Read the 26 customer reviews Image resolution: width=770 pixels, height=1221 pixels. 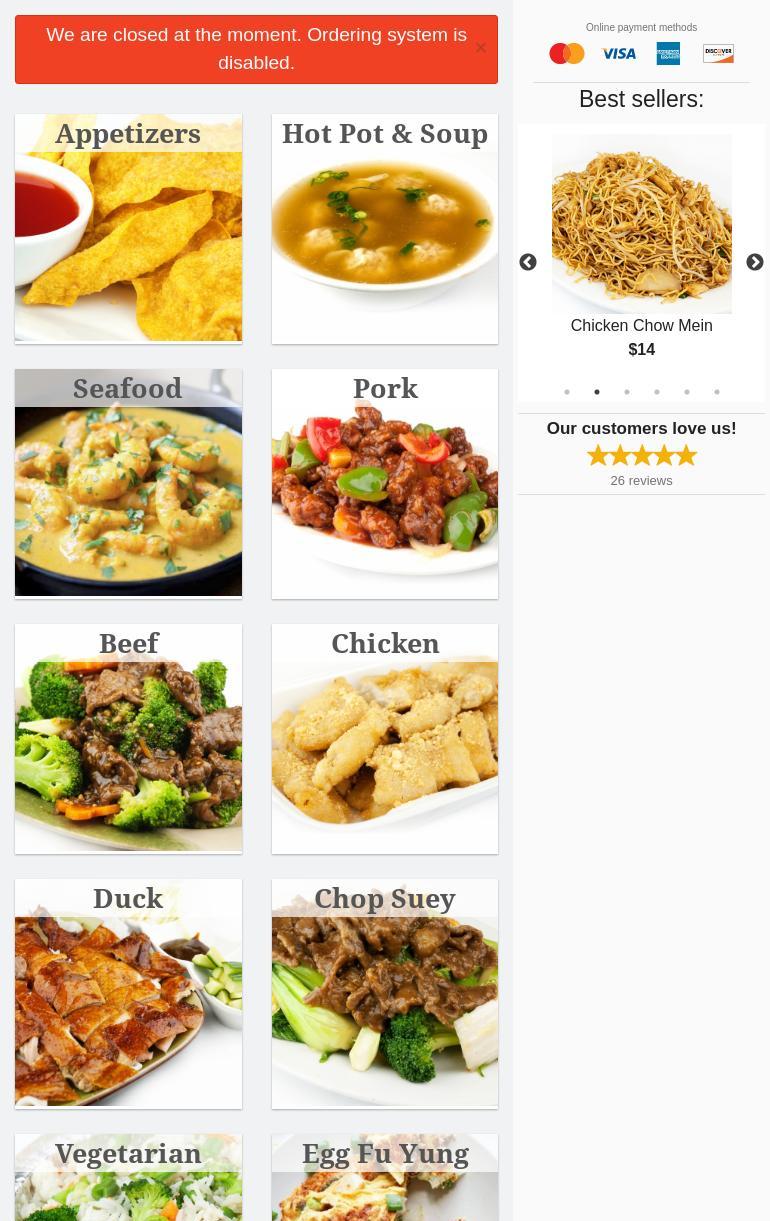click(x=641, y=481)
